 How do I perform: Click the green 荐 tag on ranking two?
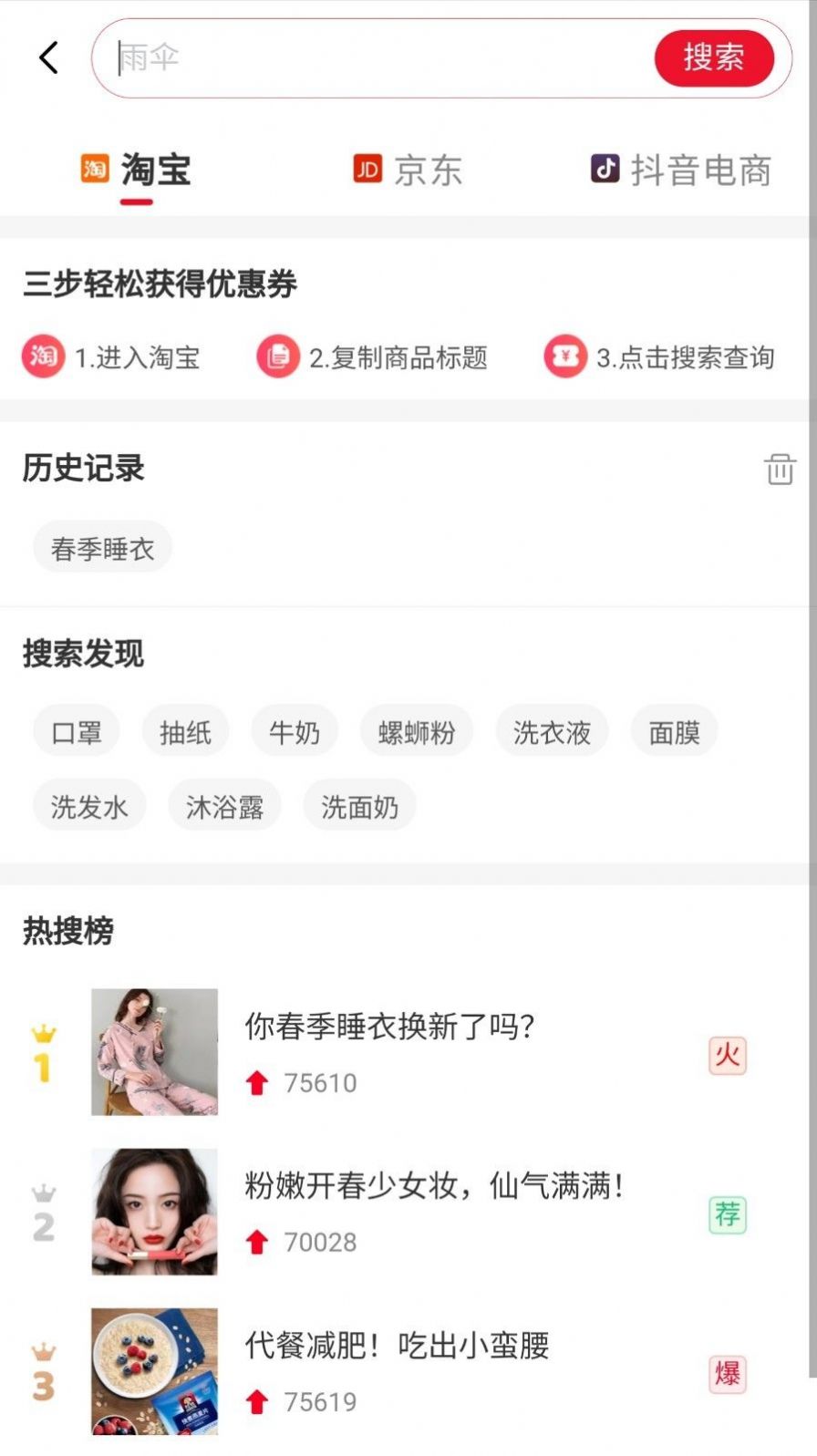click(729, 1213)
